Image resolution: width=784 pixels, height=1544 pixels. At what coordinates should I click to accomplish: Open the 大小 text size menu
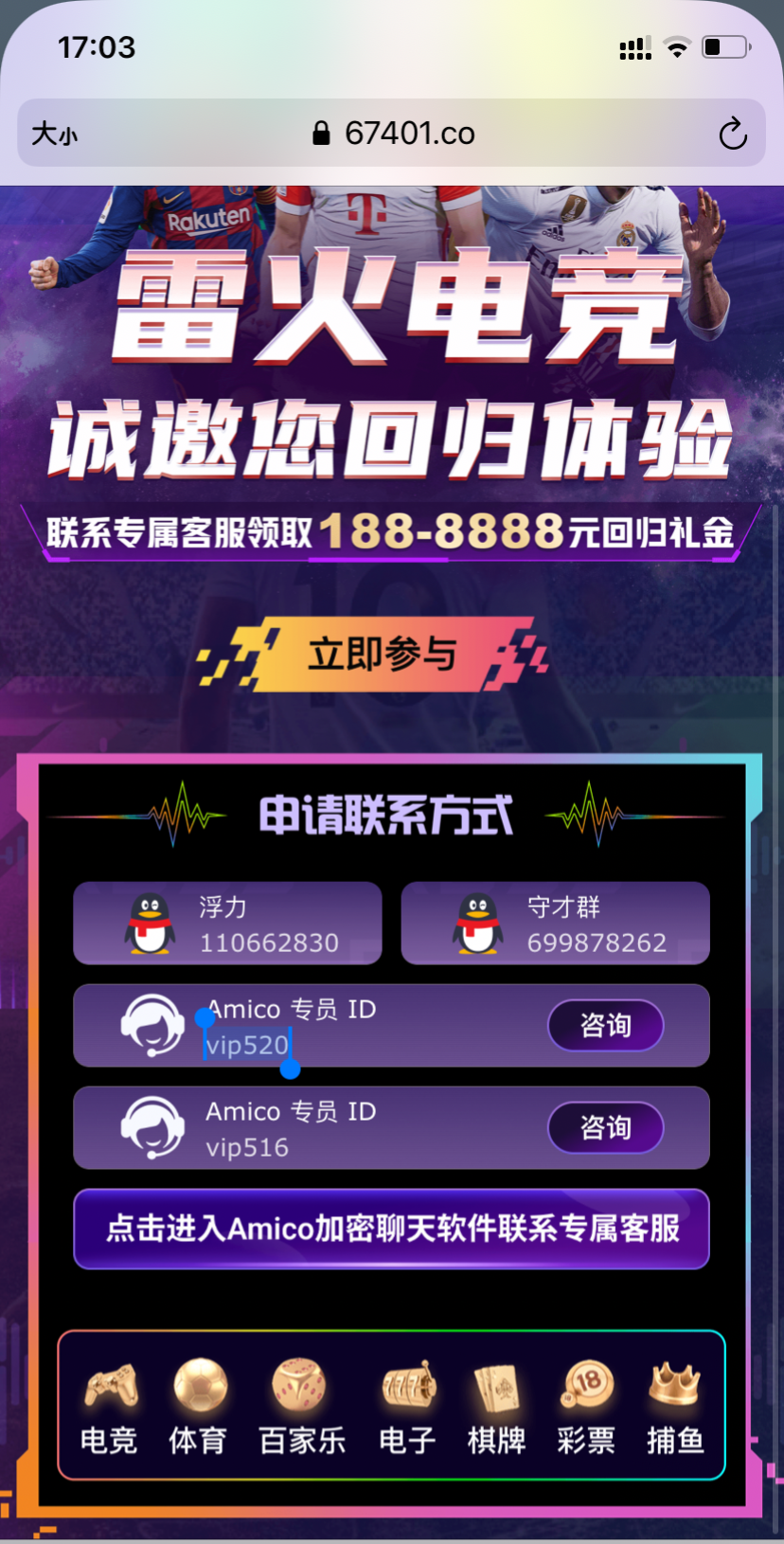point(54,134)
